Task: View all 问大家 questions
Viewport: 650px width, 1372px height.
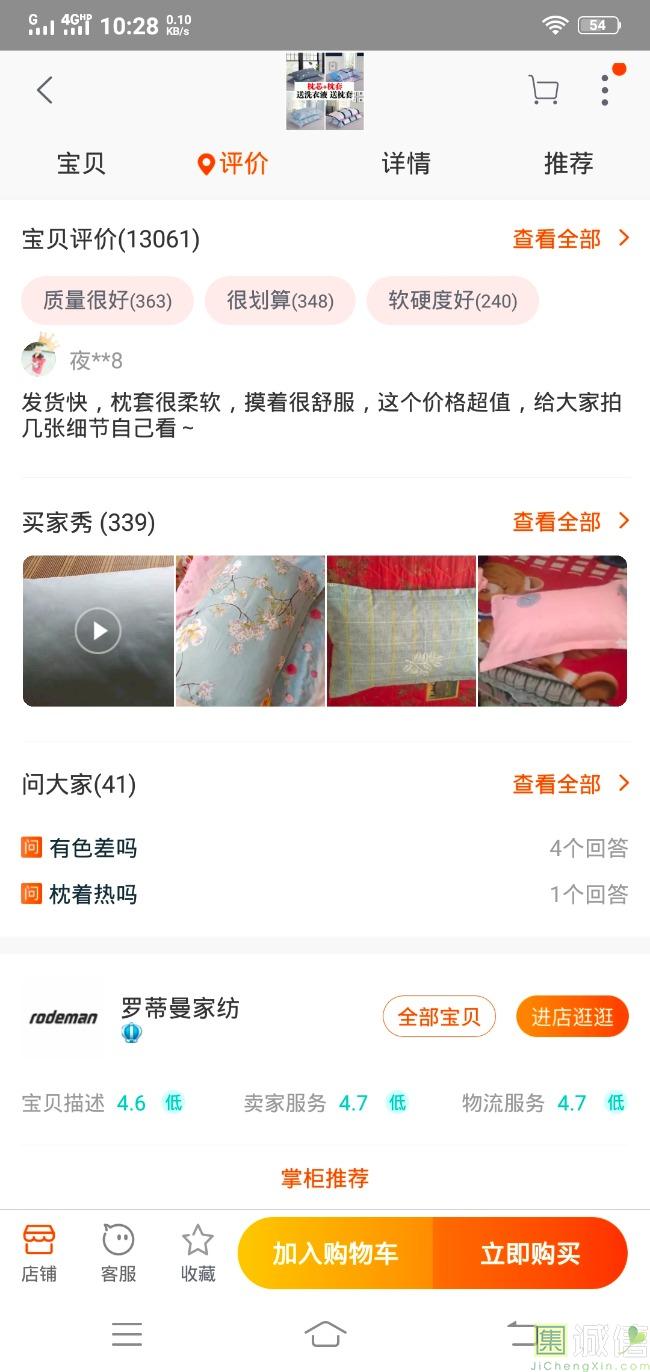Action: 570,785
